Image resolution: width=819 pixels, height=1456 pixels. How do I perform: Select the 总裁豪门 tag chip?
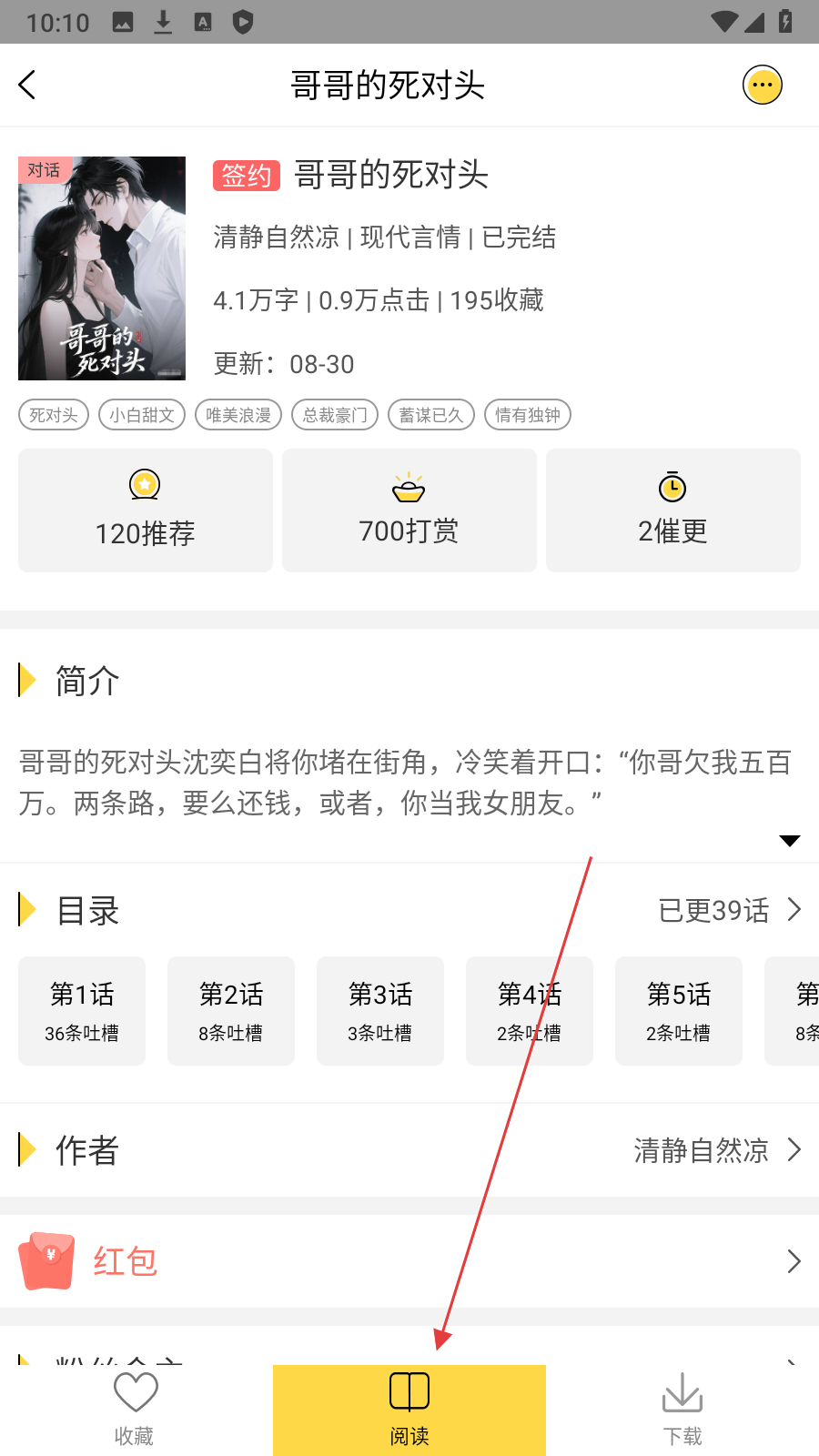point(335,415)
